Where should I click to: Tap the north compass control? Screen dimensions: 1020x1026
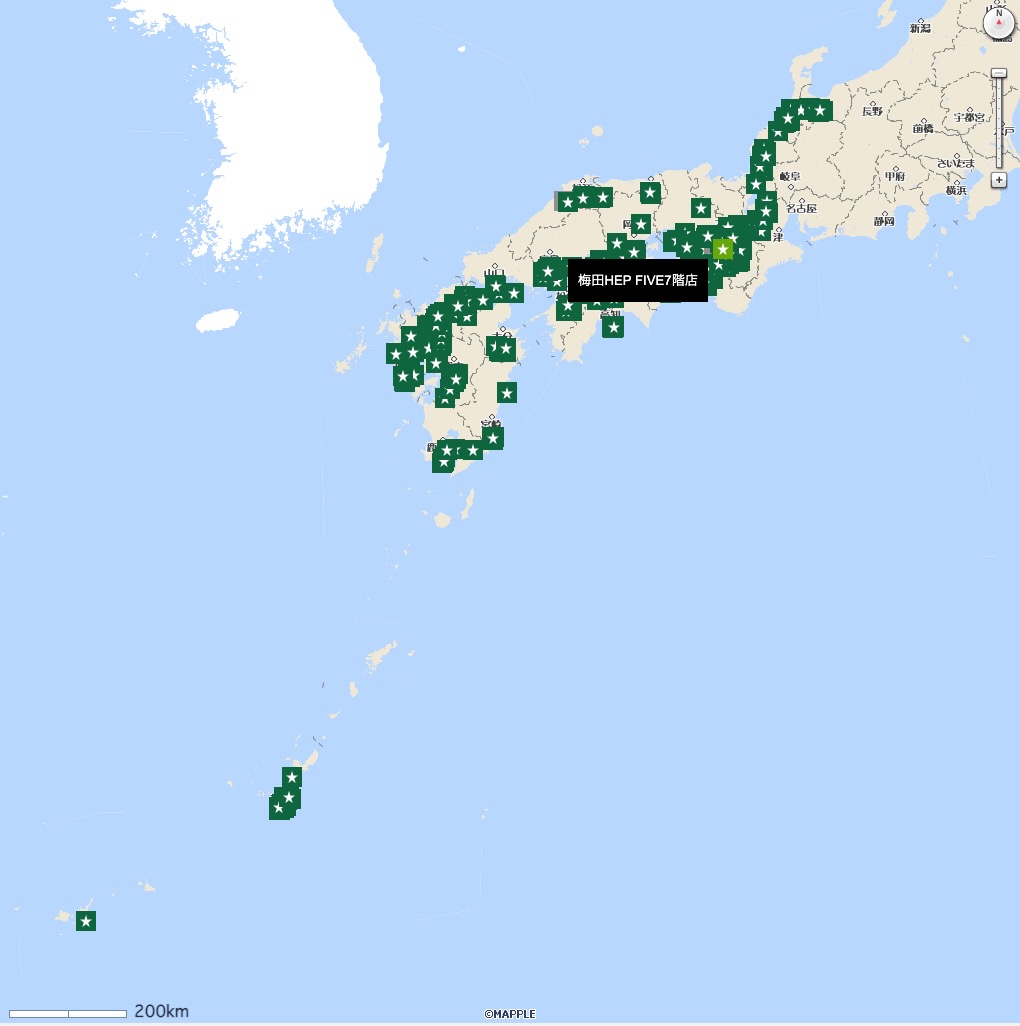pos(998,23)
